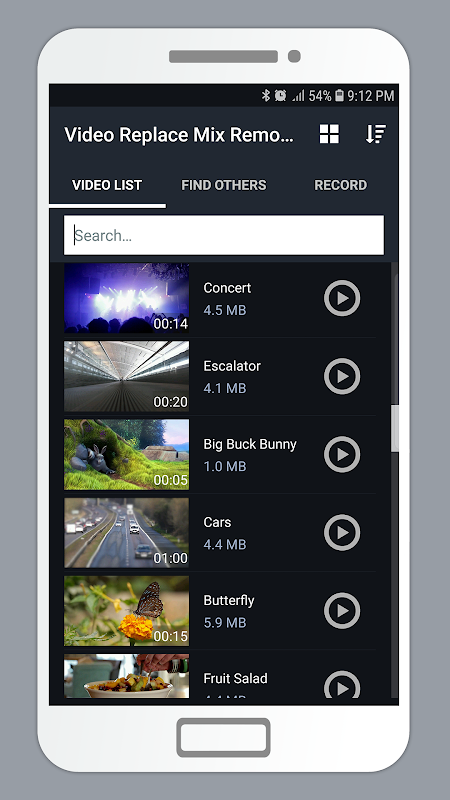This screenshot has width=450, height=800.
Task: Play the Escalator video
Action: click(342, 376)
